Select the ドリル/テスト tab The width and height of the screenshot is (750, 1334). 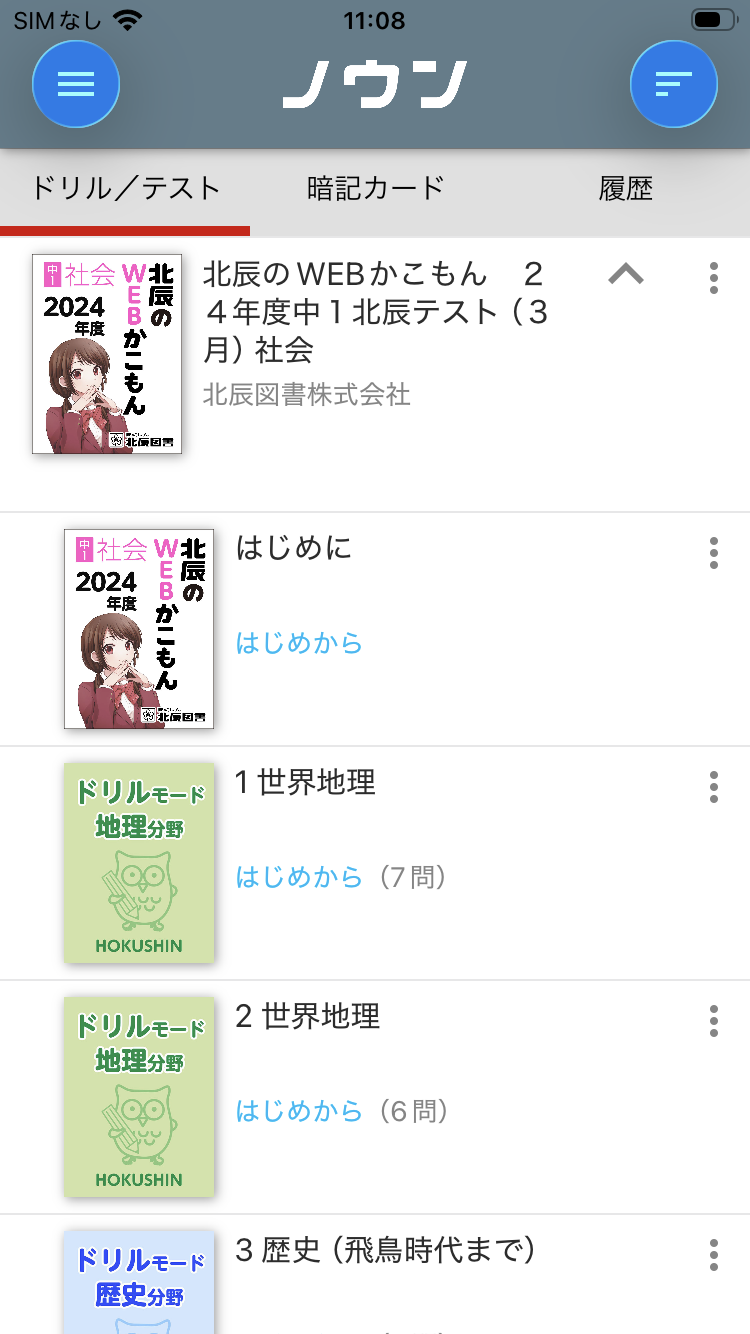[125, 188]
